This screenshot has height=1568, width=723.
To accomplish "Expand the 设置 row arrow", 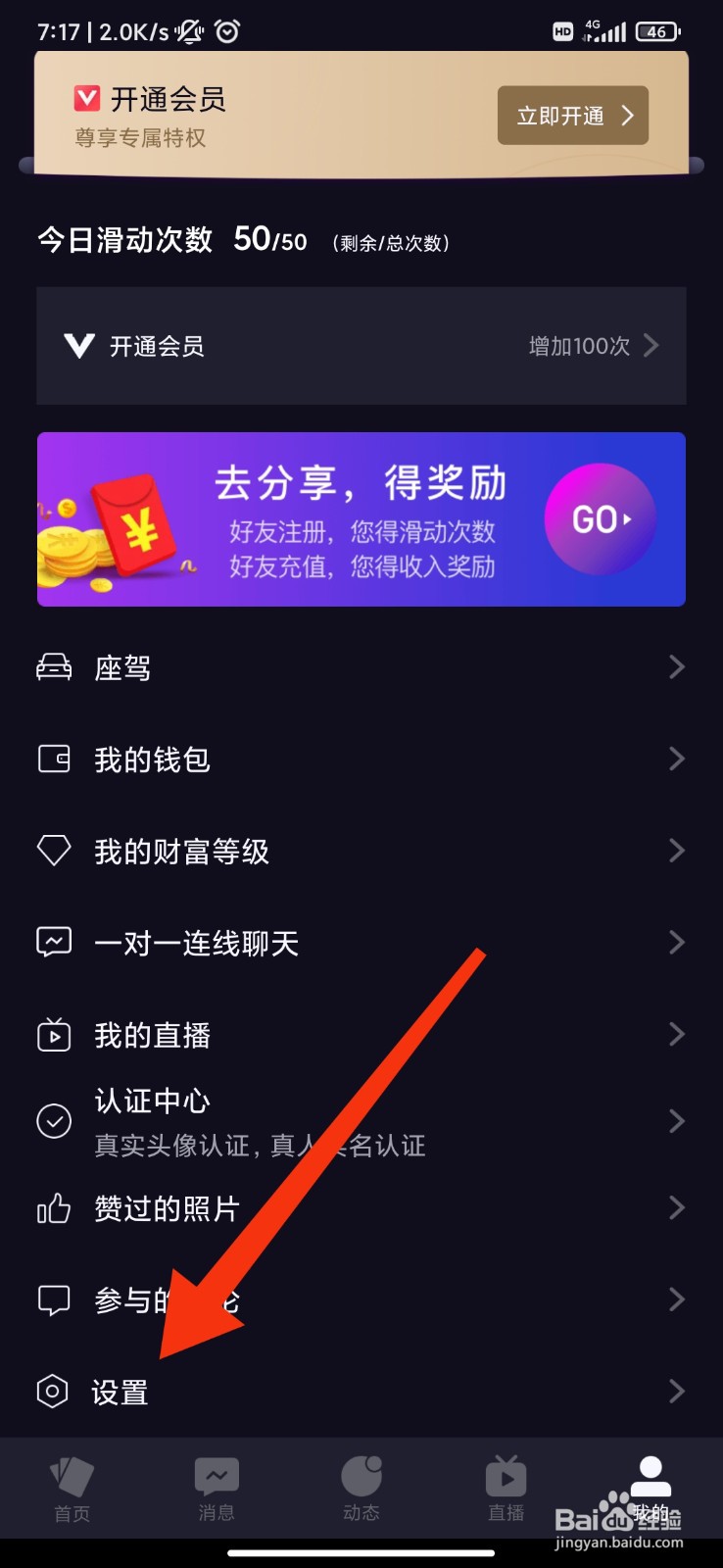I will point(677,1391).
